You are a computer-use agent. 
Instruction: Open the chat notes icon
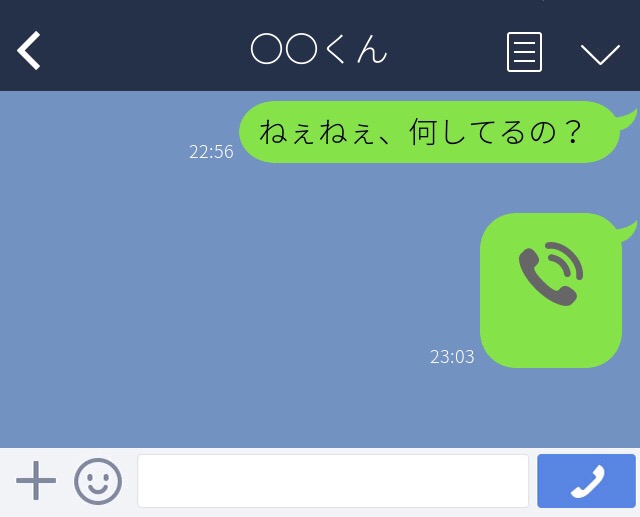pyautogui.click(x=524, y=52)
